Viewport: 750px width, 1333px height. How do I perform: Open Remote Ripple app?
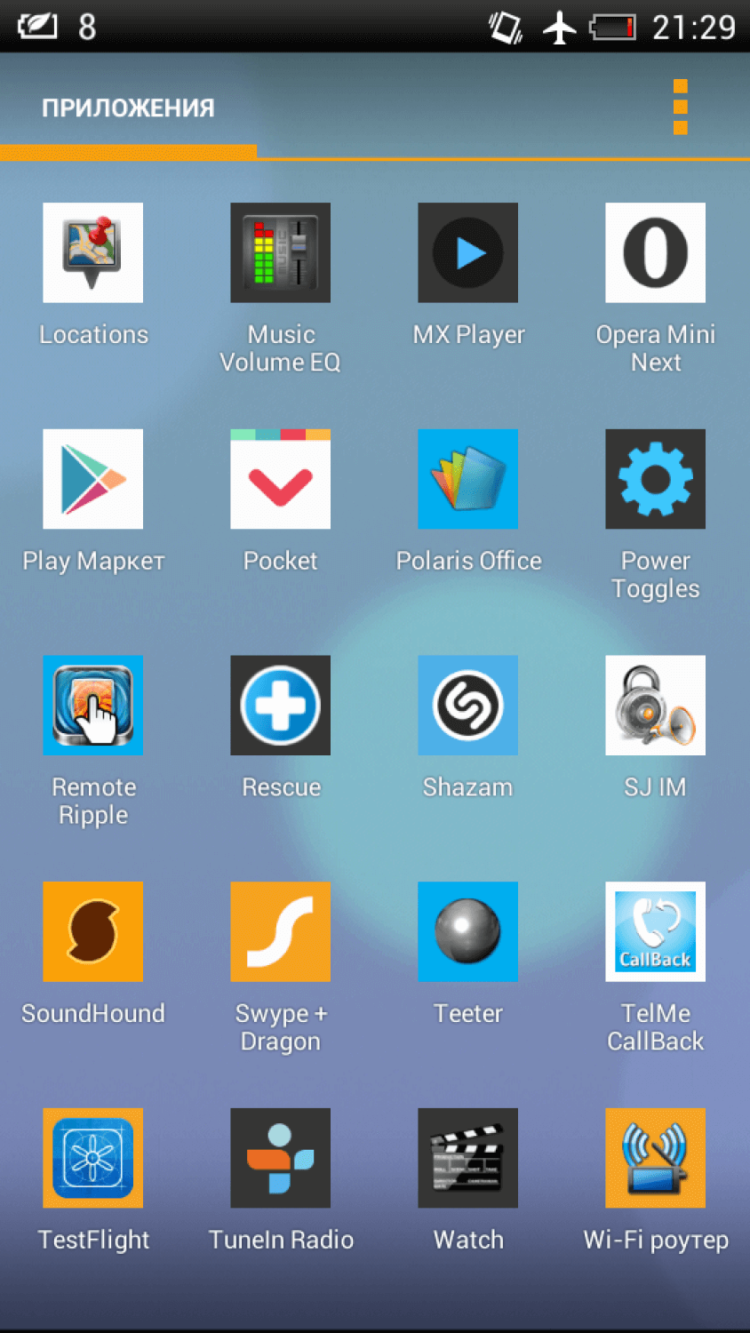(x=93, y=705)
